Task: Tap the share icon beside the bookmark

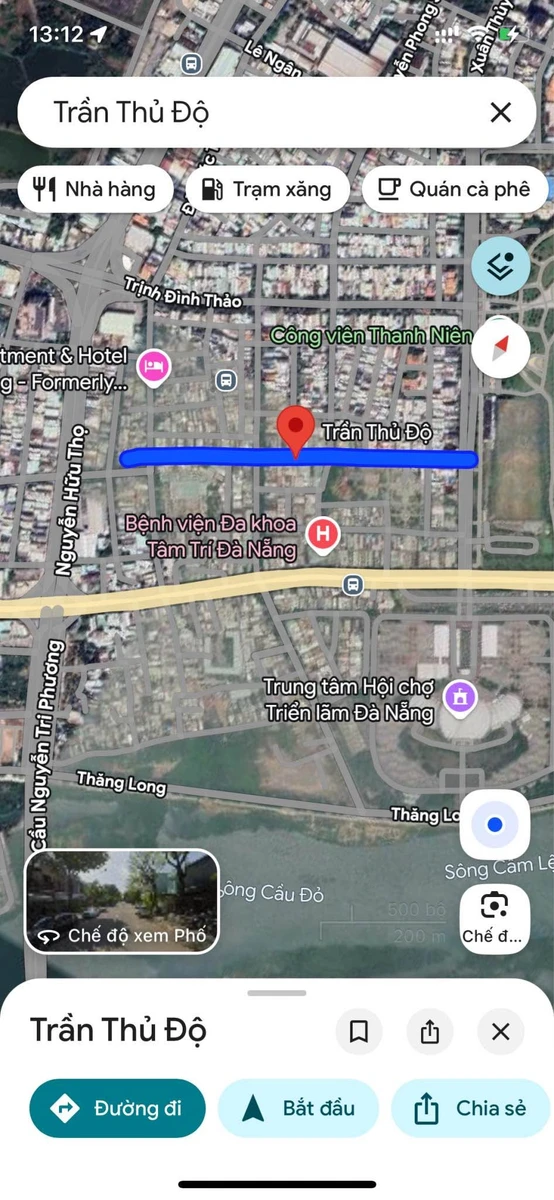Action: pyautogui.click(x=430, y=1031)
